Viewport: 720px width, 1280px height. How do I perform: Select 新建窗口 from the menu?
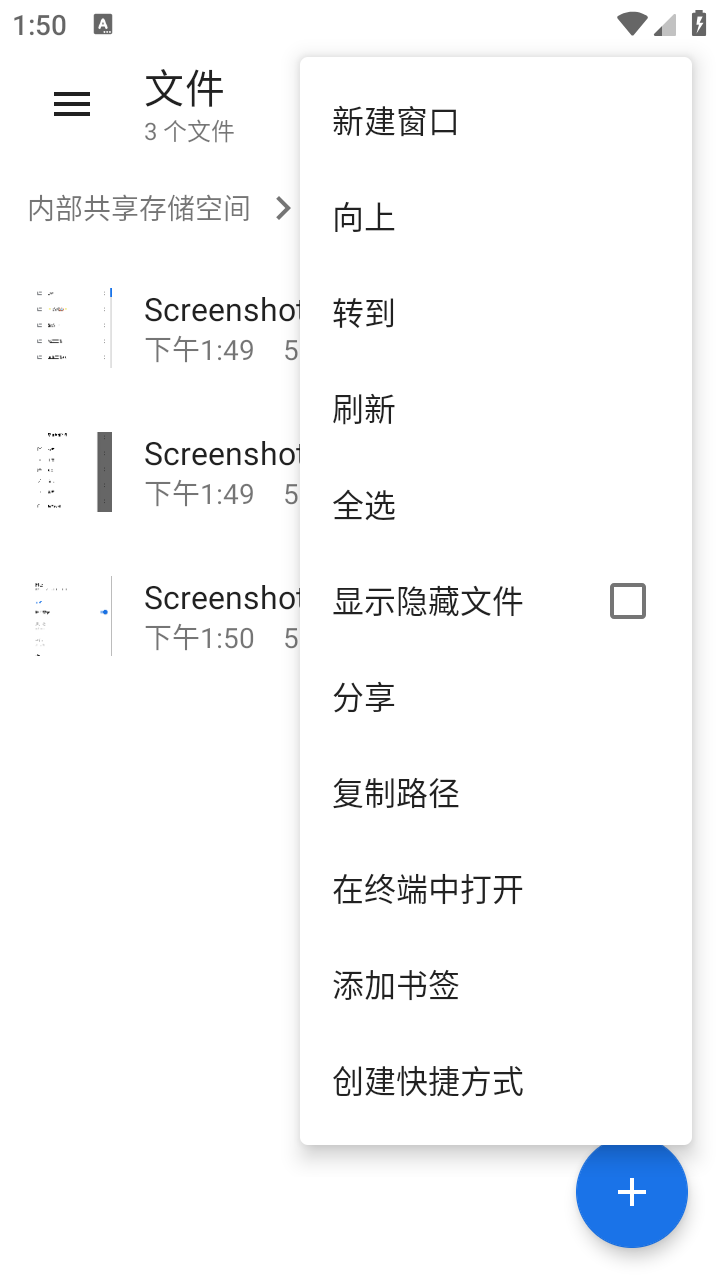click(x=395, y=121)
